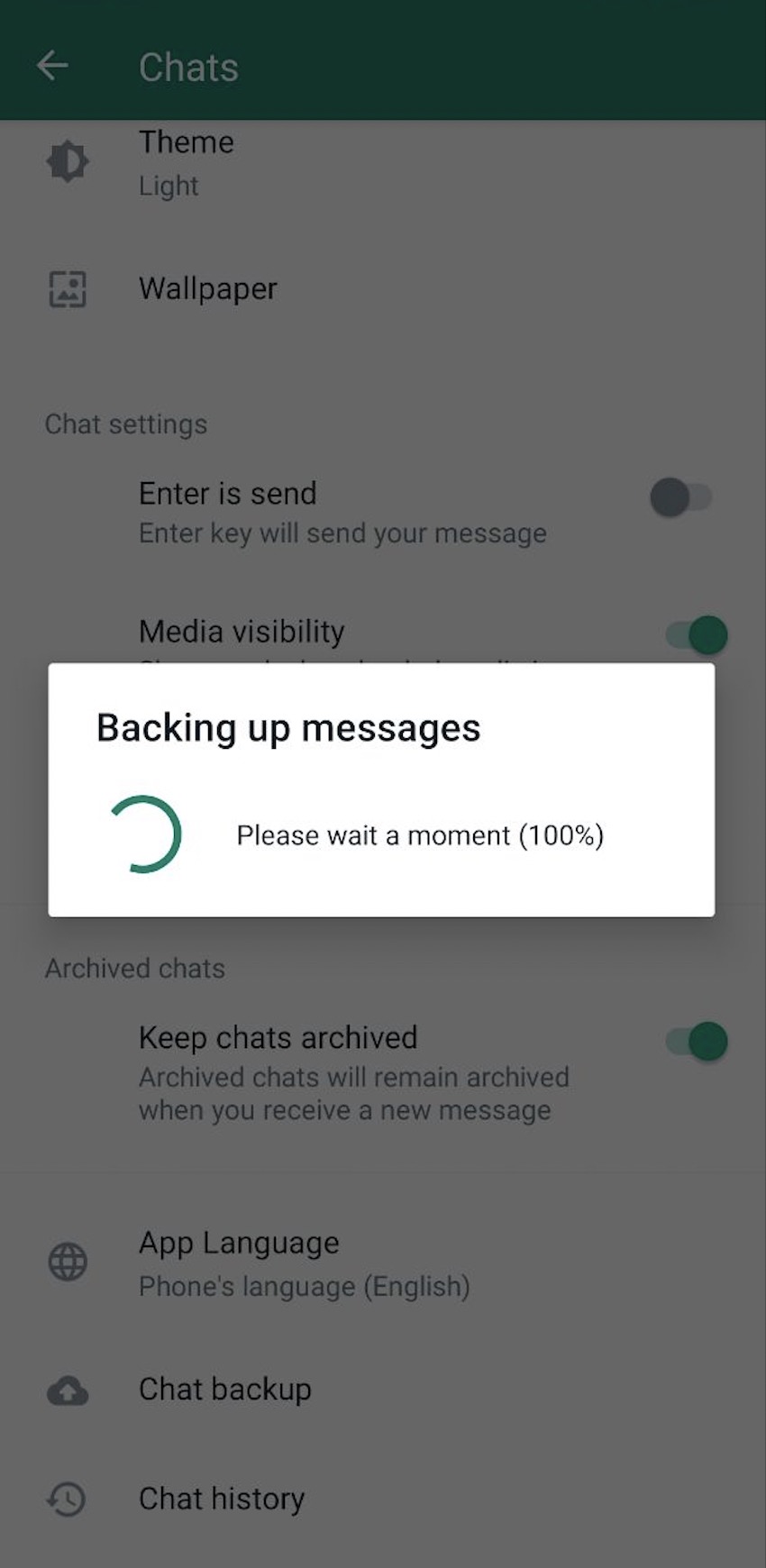Open Chat history
The image size is (766, 1568).
pyautogui.click(x=222, y=1499)
